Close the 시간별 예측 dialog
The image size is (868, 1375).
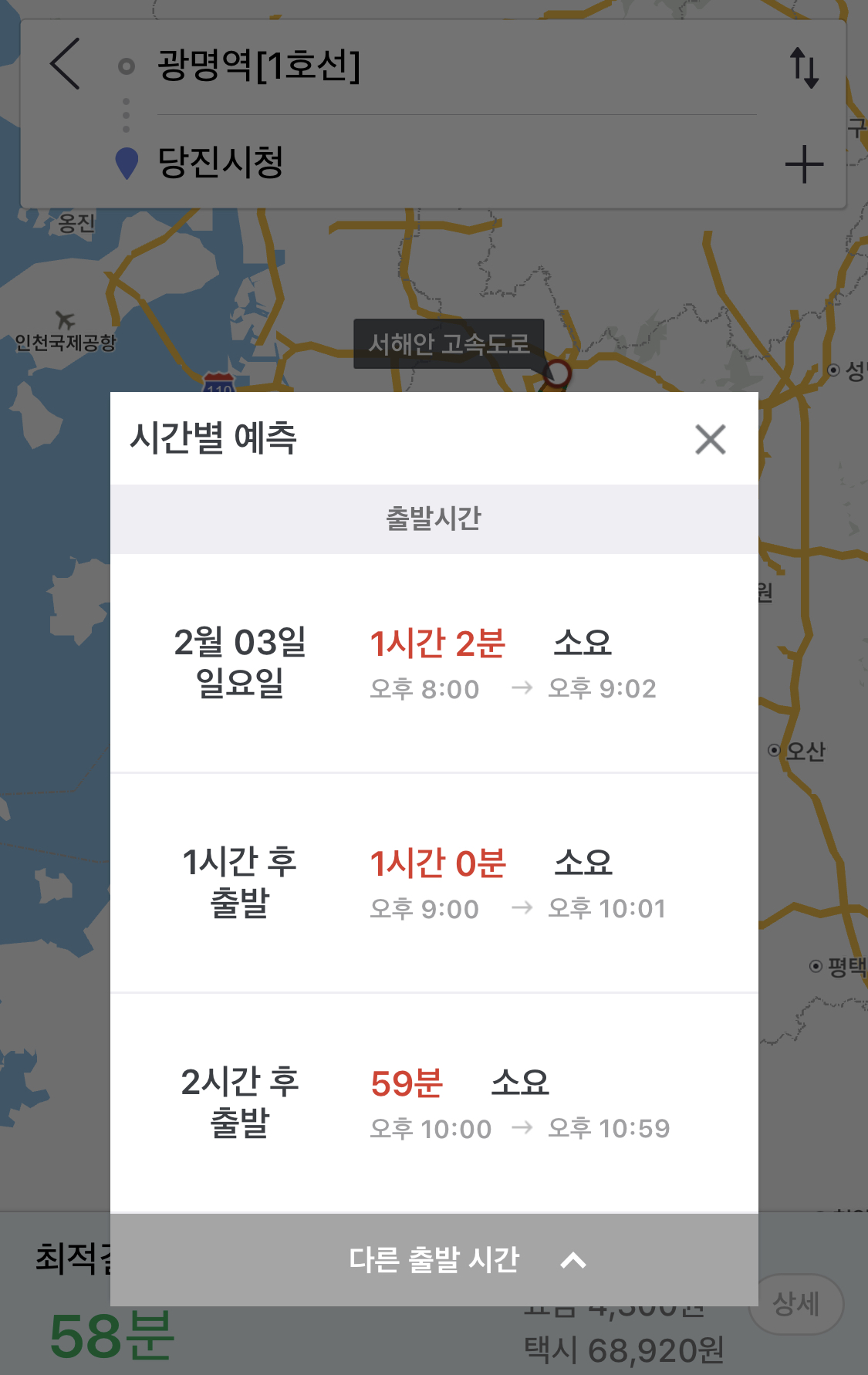[710, 440]
